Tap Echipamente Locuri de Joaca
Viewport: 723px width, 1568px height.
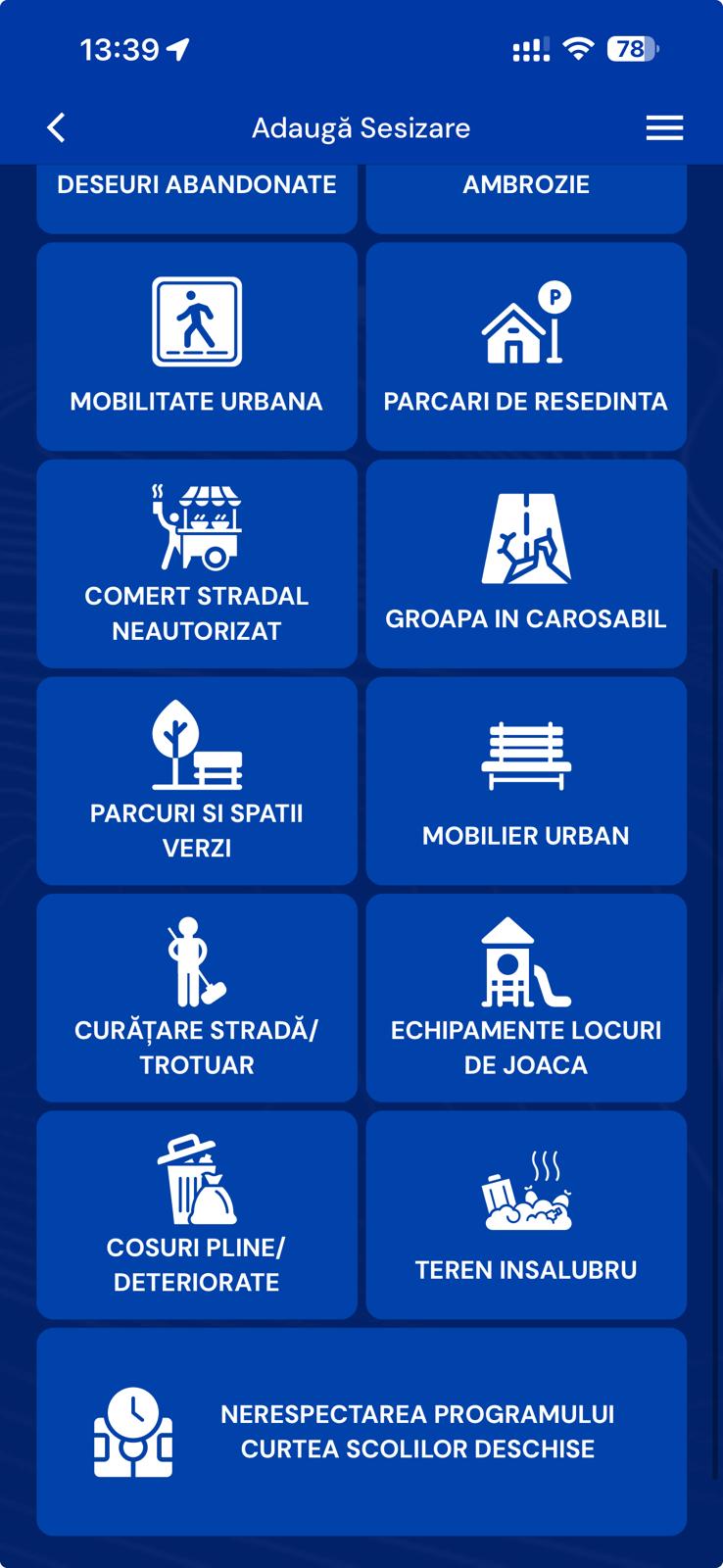pos(526,998)
